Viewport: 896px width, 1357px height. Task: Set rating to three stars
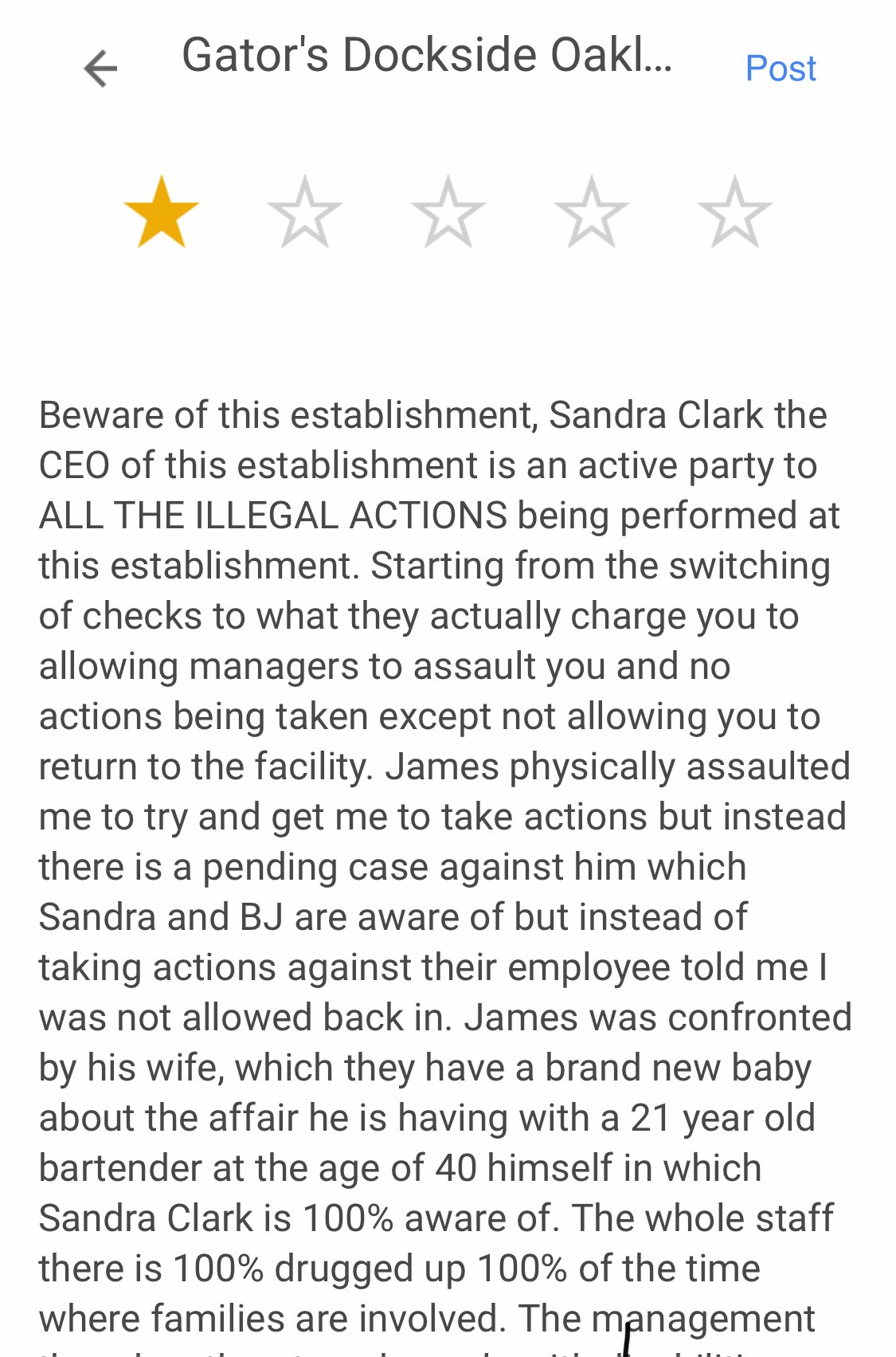pyautogui.click(x=448, y=213)
